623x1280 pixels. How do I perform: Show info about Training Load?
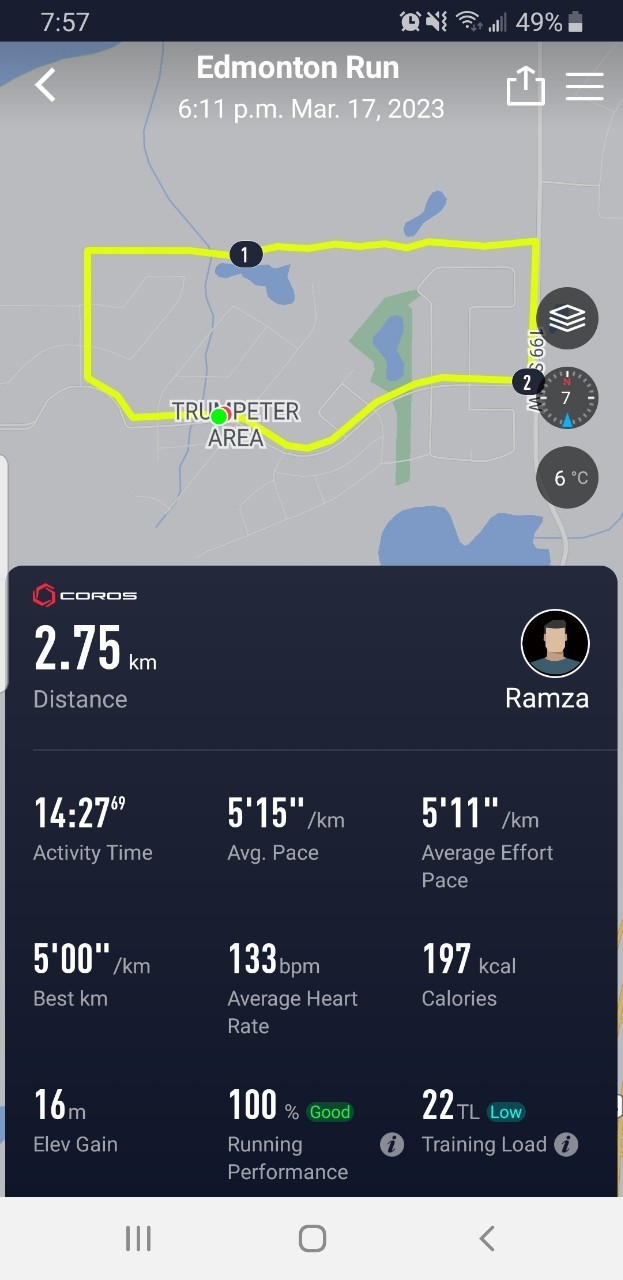pyautogui.click(x=566, y=1145)
